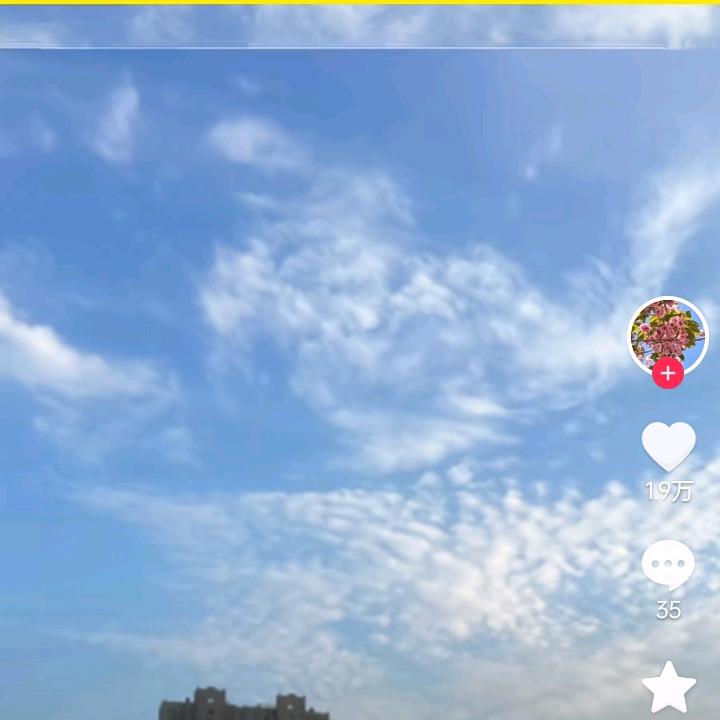Open the comments with 35 replies
This screenshot has width=720, height=720.
click(x=668, y=566)
